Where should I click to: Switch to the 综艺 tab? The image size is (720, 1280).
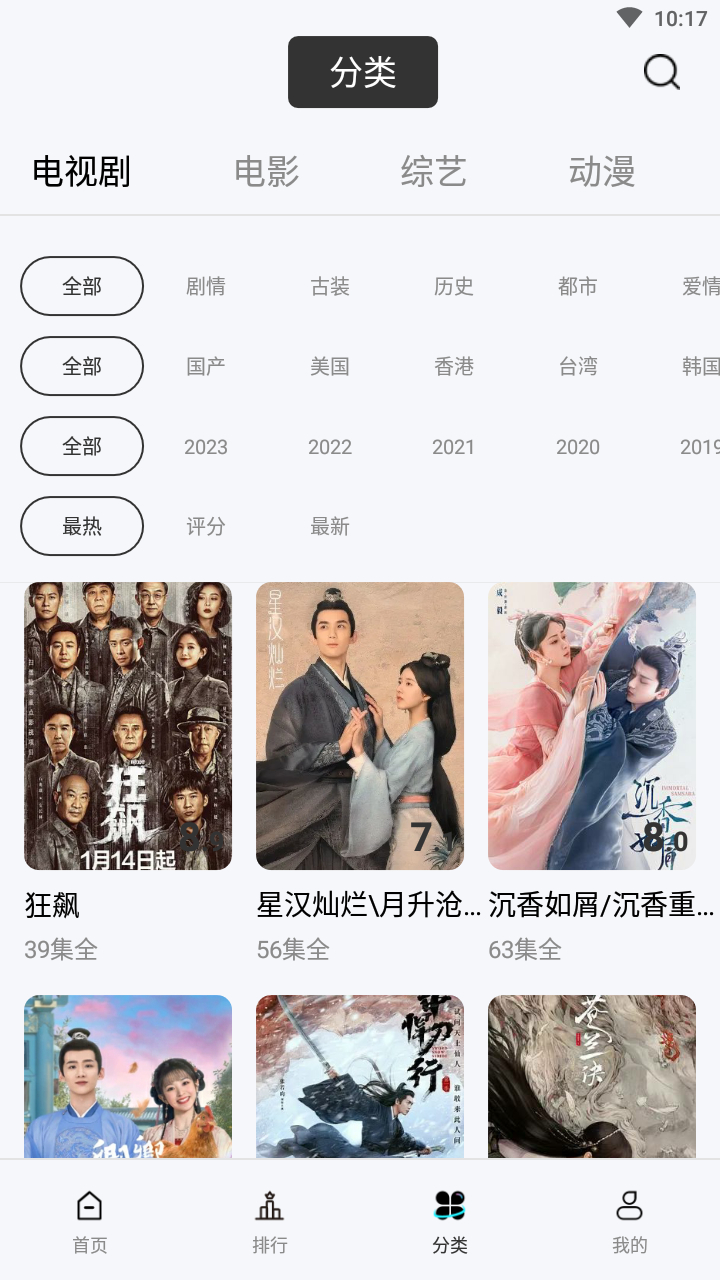pyautogui.click(x=434, y=171)
